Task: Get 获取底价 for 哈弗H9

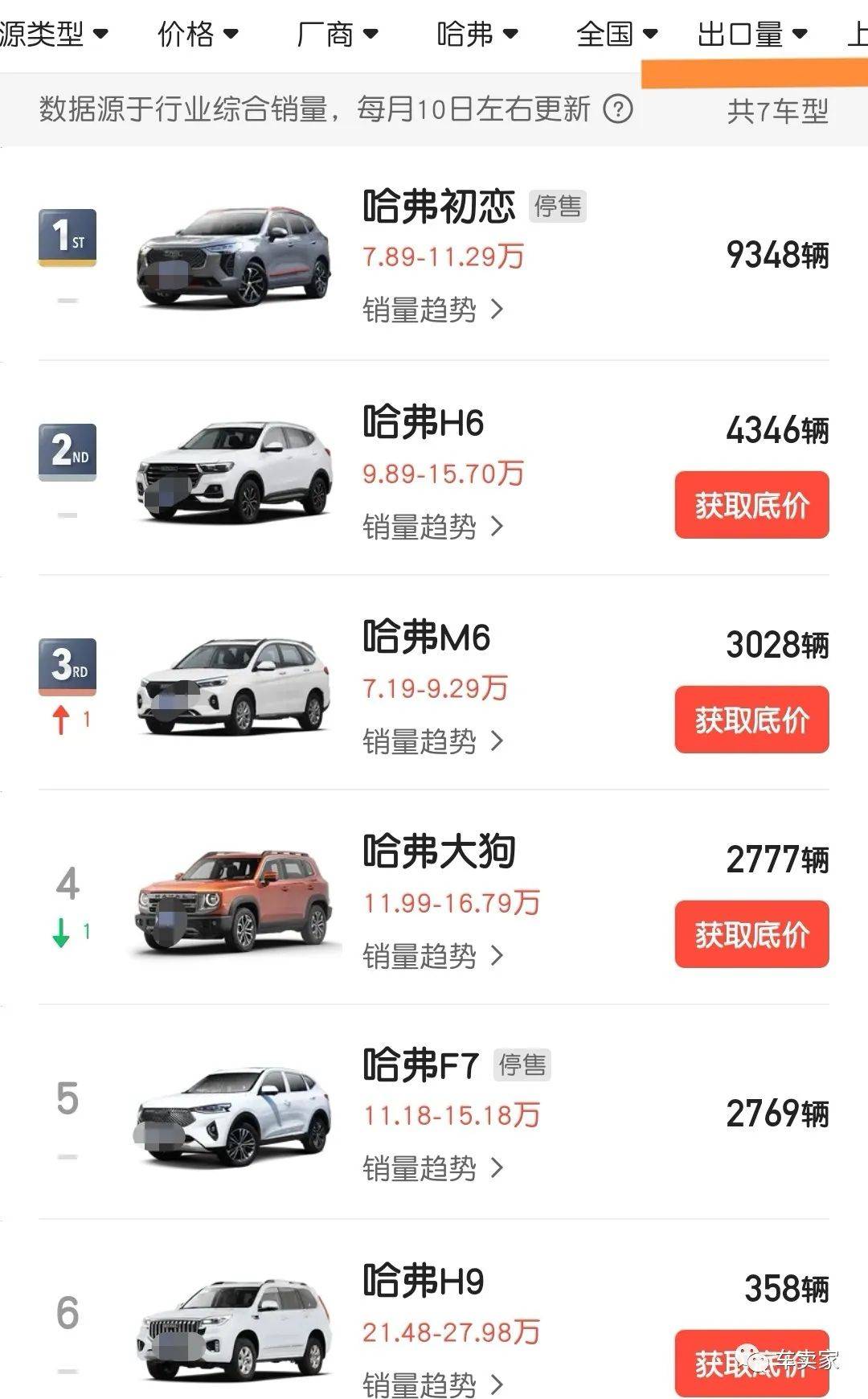Action: tap(751, 1363)
